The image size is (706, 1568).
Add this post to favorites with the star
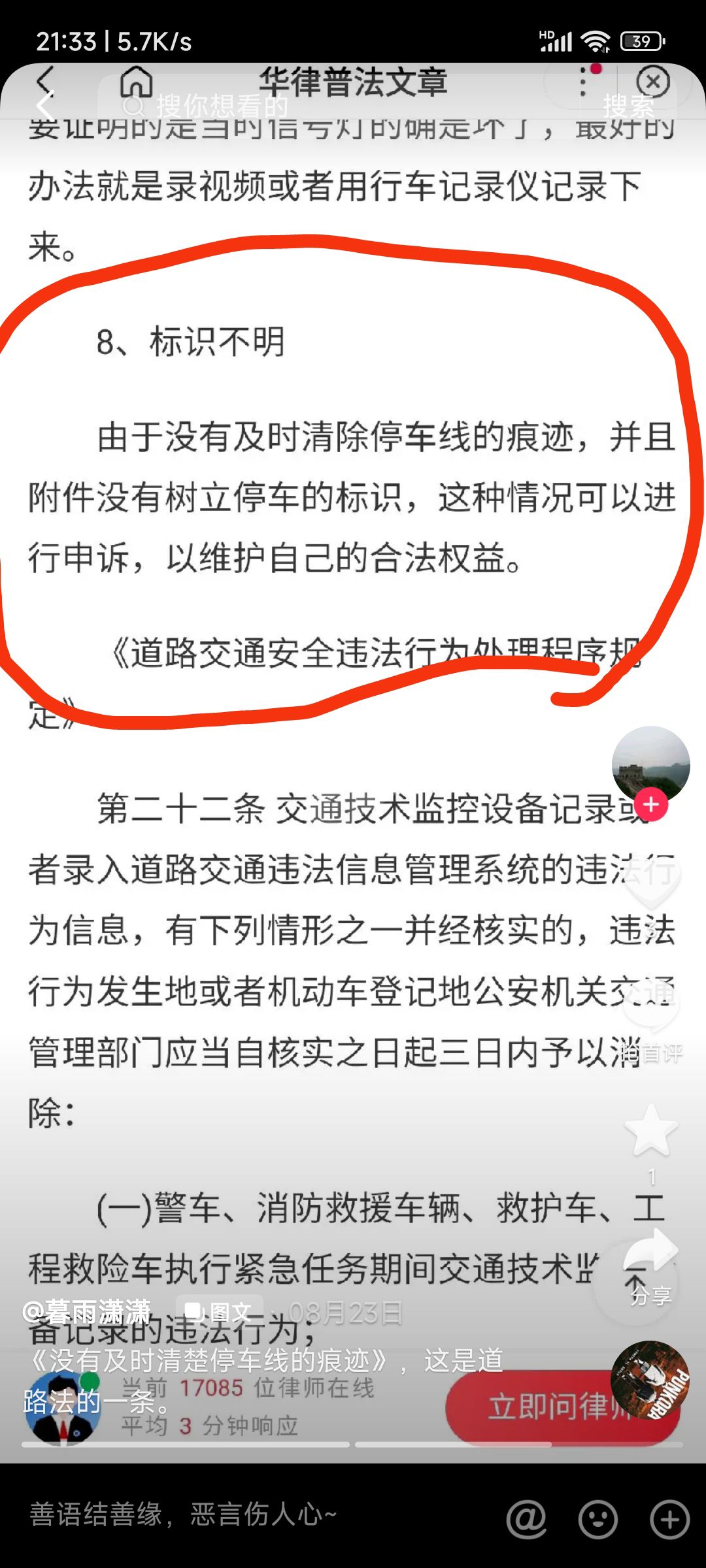pos(651,1130)
